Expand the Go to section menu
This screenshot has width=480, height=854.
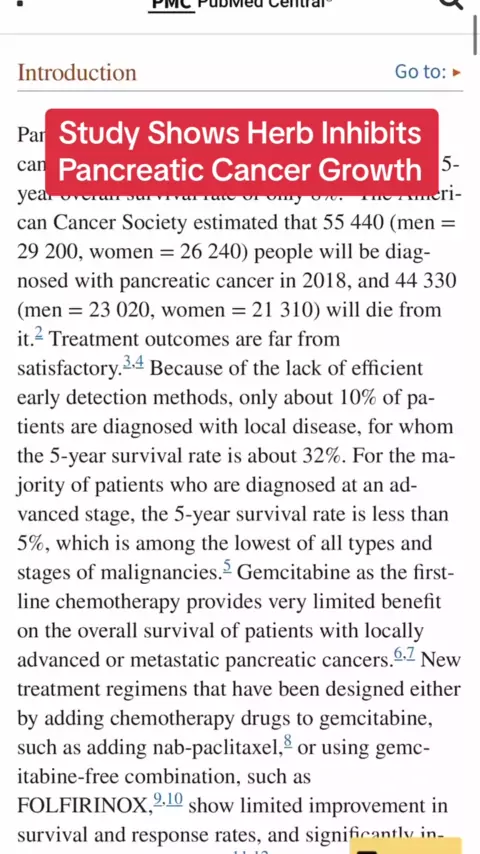(428, 72)
